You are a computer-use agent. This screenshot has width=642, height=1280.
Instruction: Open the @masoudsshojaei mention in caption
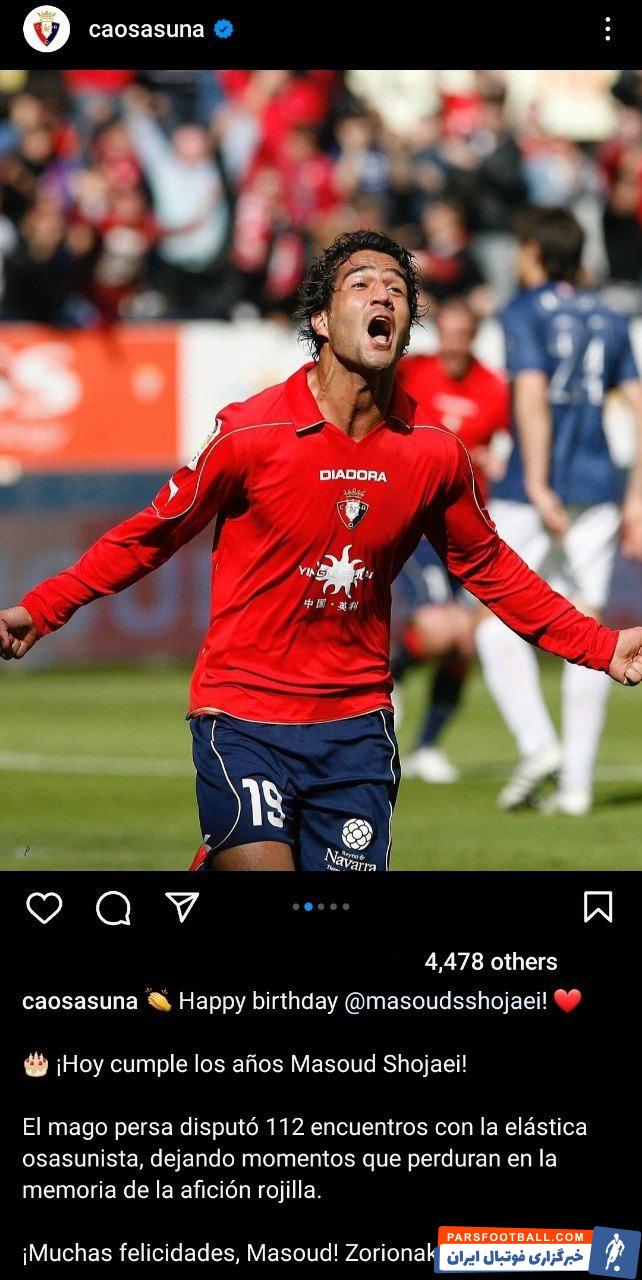click(x=445, y=1001)
